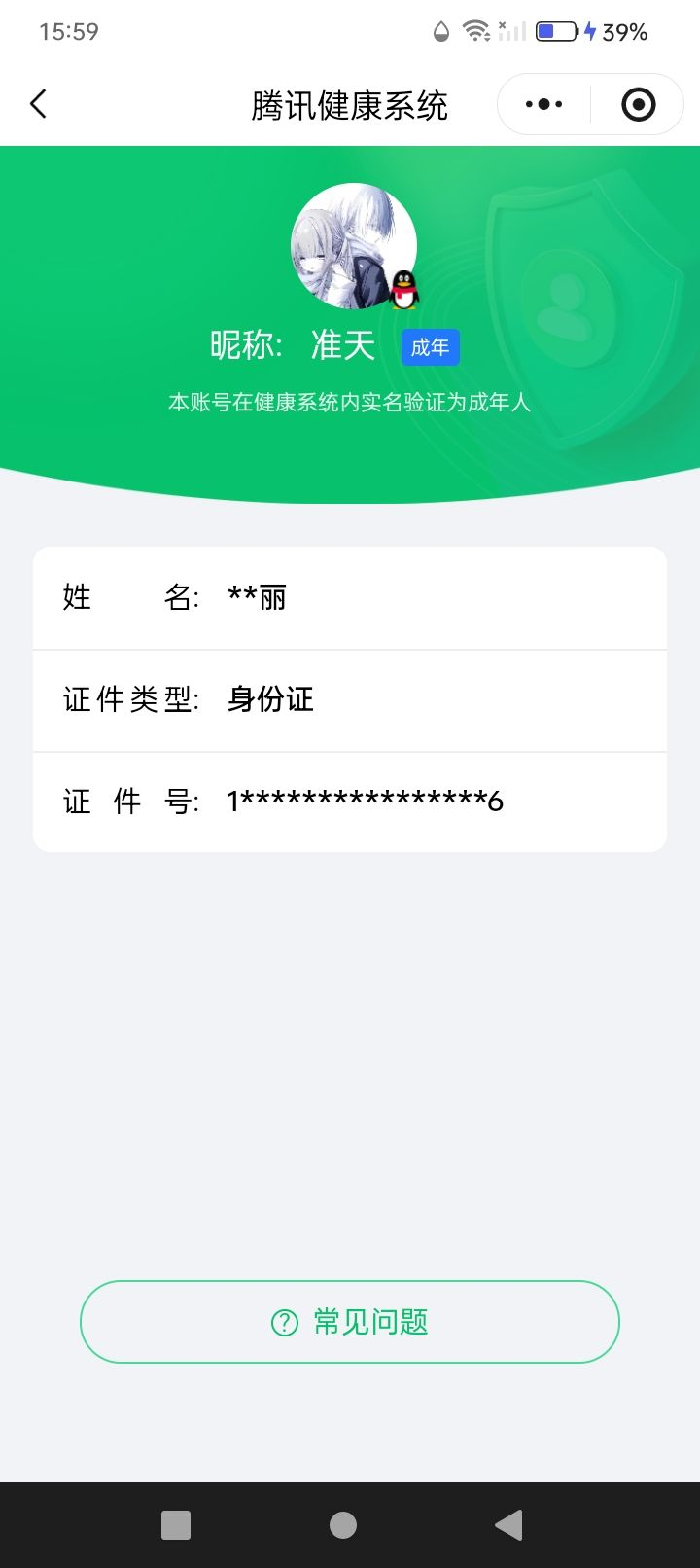Open the mini program more options menu
Viewport: 700px width, 1568px height.
click(543, 103)
